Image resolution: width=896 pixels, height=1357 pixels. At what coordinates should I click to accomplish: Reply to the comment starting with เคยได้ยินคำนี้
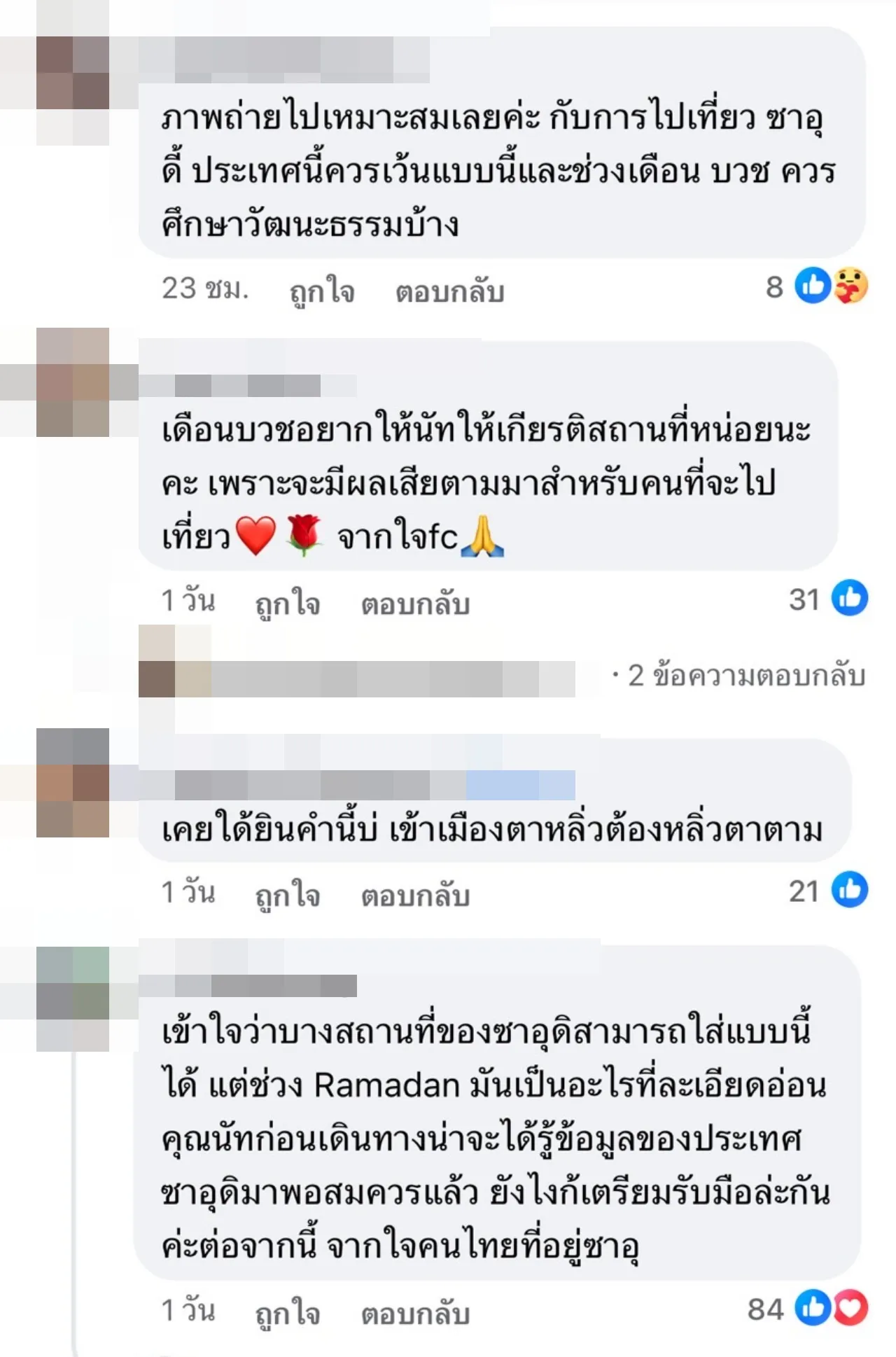pyautogui.click(x=415, y=895)
